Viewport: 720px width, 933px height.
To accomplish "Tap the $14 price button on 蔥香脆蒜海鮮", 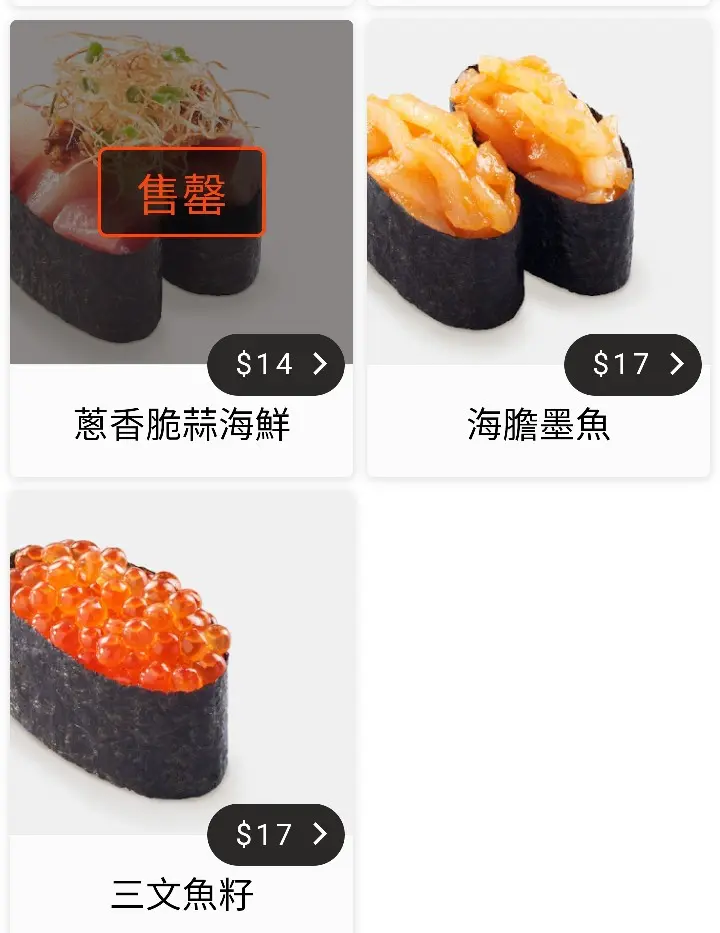I will 276,364.
